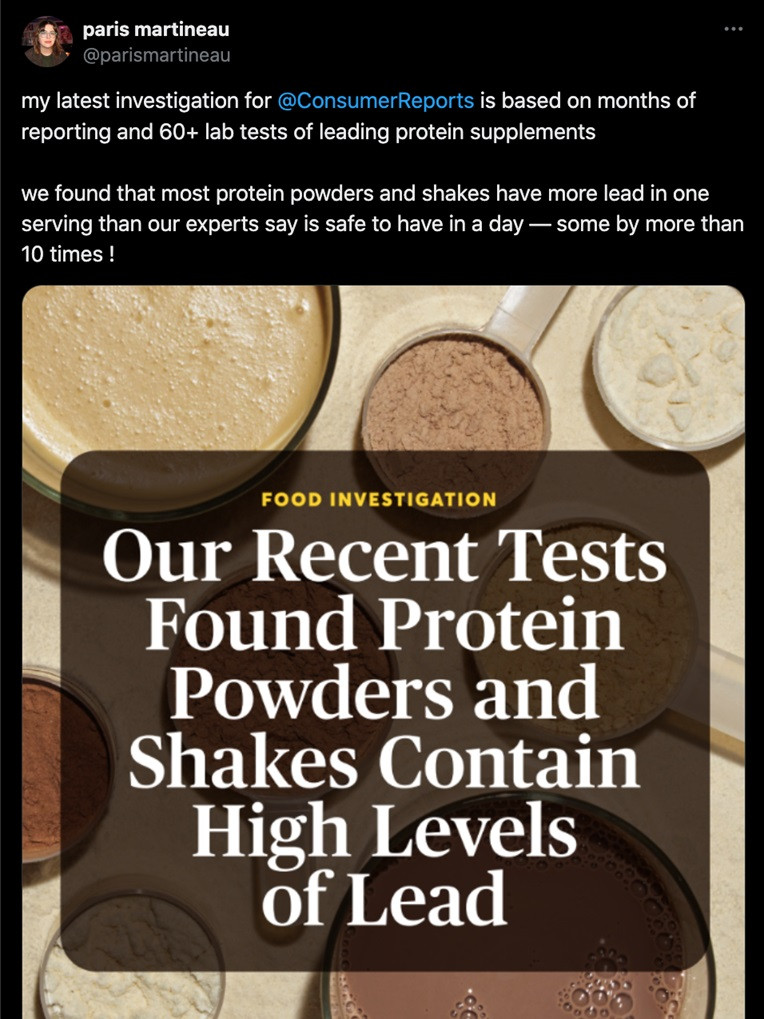Open the @ConsumerReports mention link
This screenshot has width=764, height=1019.
pos(375,101)
